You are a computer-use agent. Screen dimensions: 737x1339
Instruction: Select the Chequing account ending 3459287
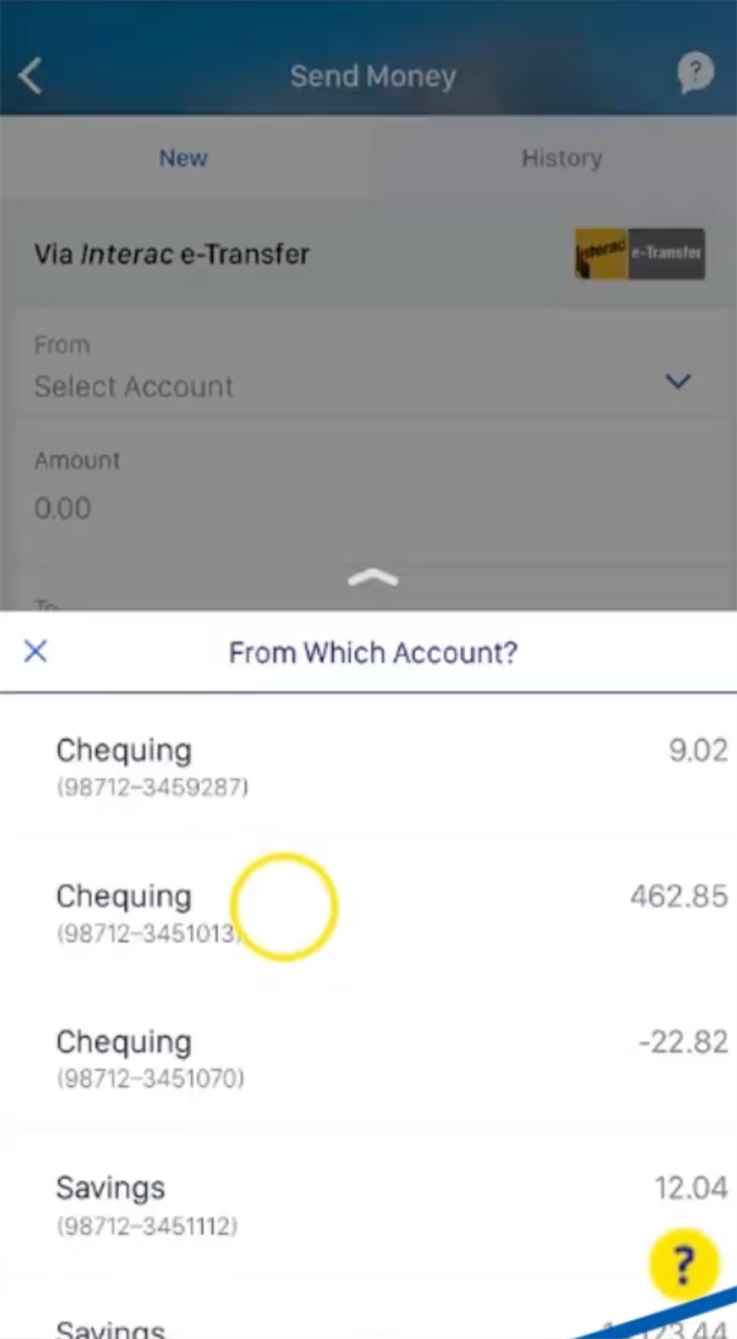click(x=368, y=767)
